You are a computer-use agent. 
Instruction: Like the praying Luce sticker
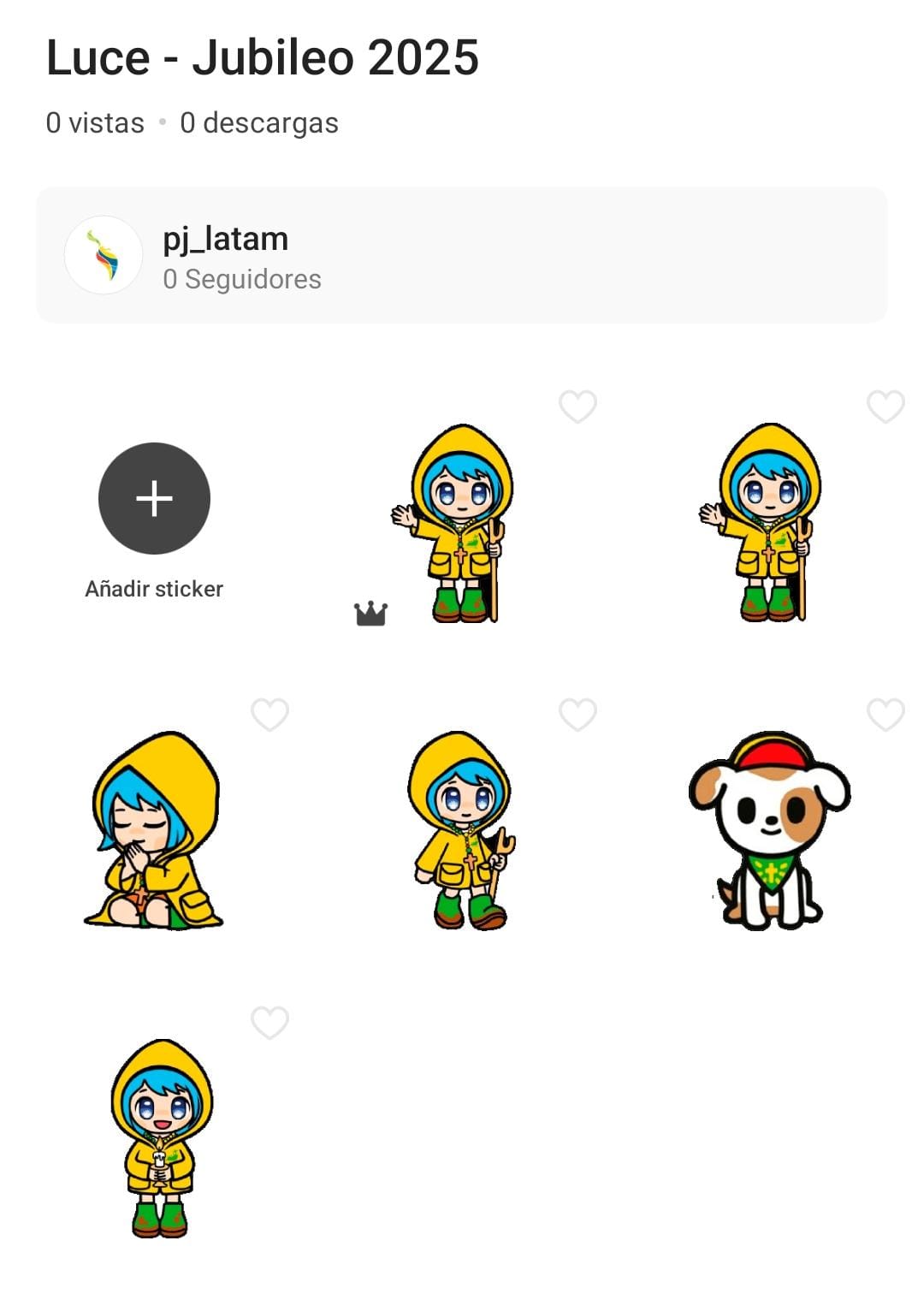pos(269,715)
